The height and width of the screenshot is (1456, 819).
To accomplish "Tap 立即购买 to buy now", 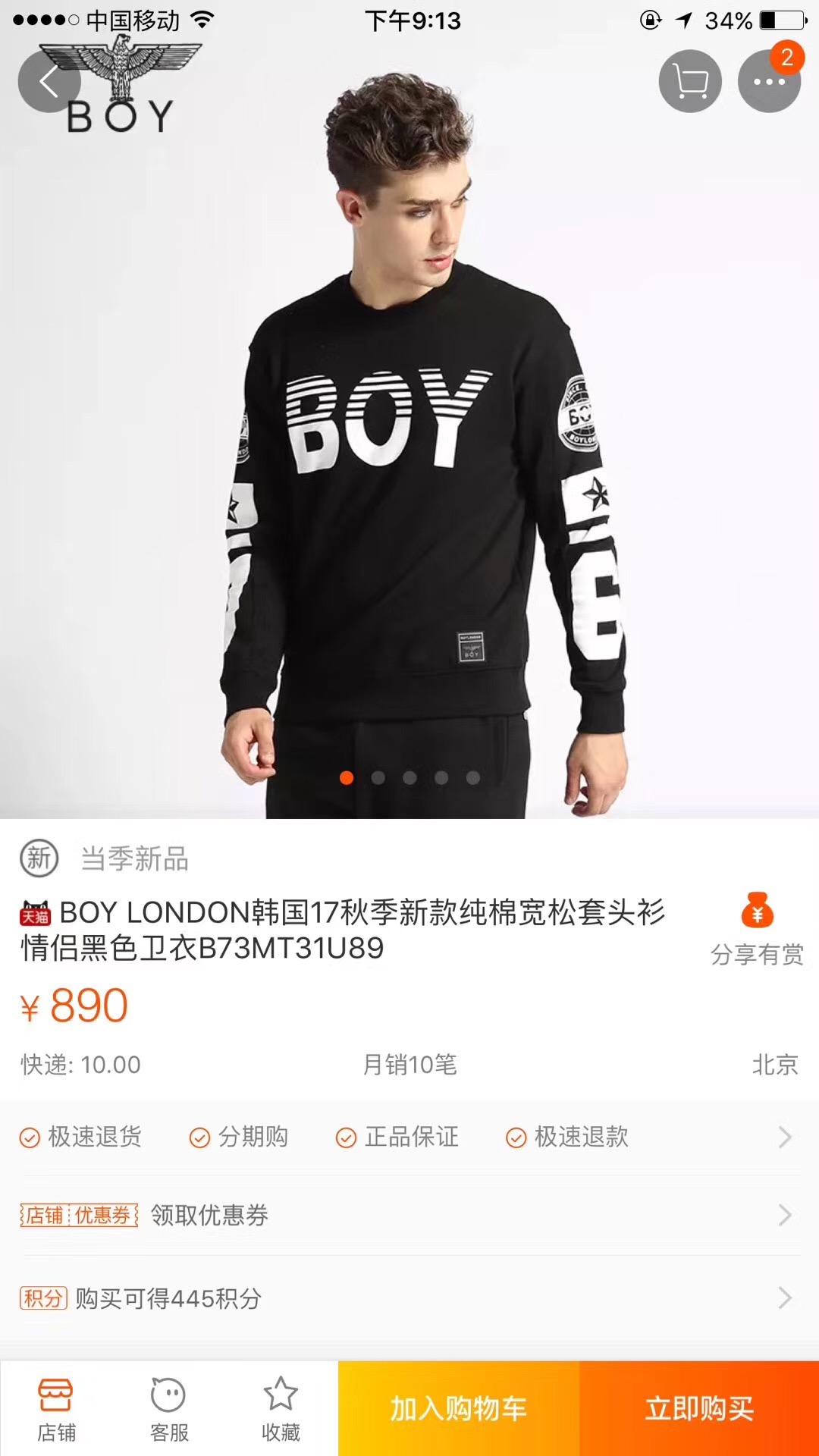I will point(699,1409).
